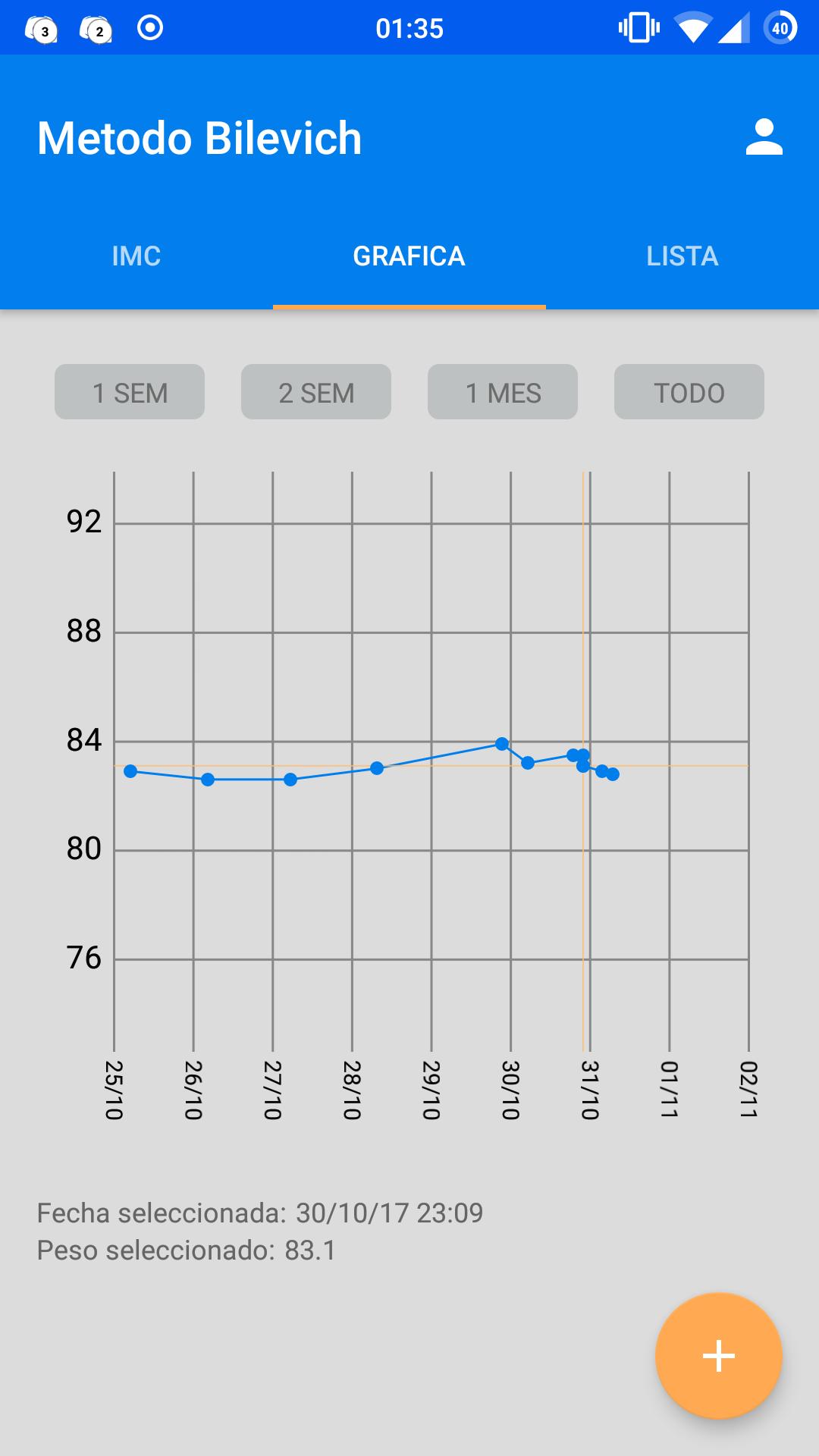Show the 1 SEM range
The height and width of the screenshot is (1456, 819).
[x=130, y=392]
